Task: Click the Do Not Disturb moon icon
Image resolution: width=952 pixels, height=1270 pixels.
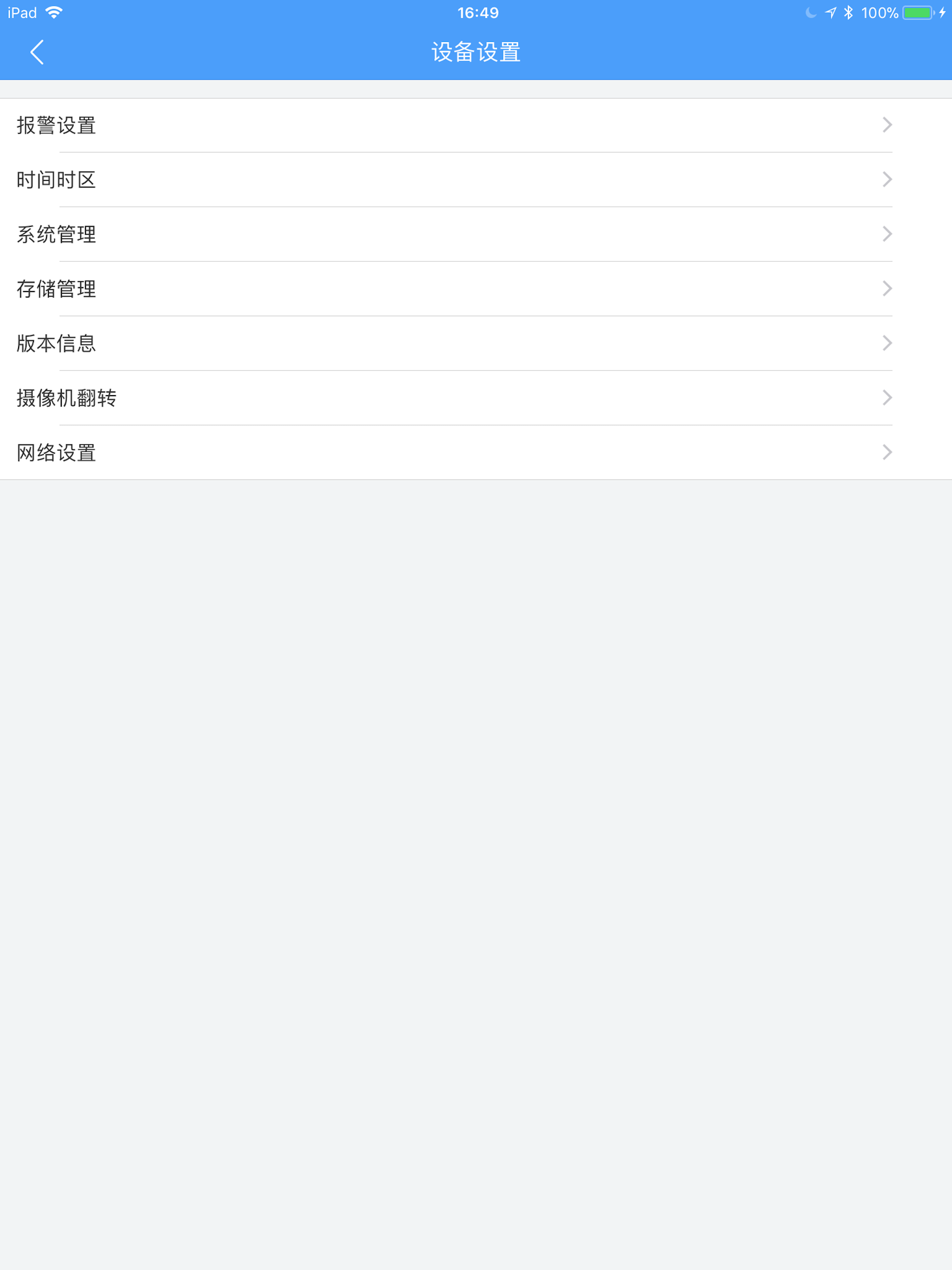Action: click(x=811, y=12)
